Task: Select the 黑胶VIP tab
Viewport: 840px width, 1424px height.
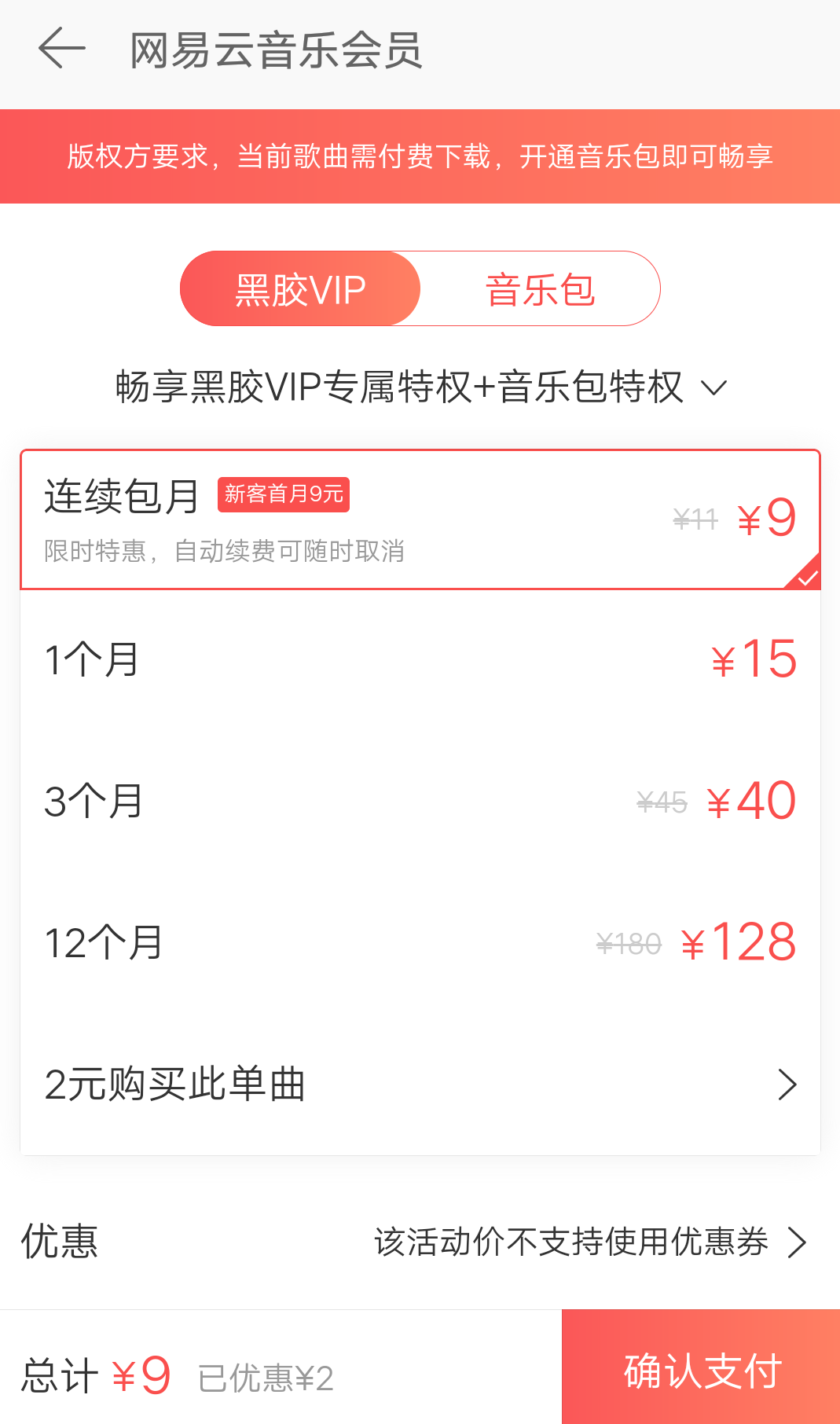Action: point(300,289)
